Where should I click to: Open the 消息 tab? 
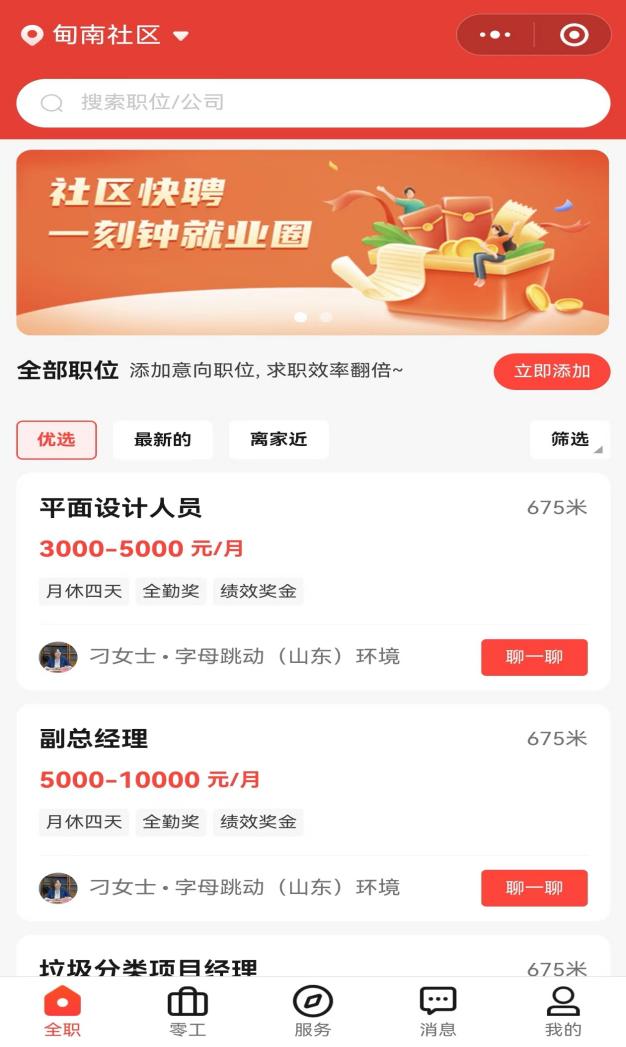coord(438,1012)
